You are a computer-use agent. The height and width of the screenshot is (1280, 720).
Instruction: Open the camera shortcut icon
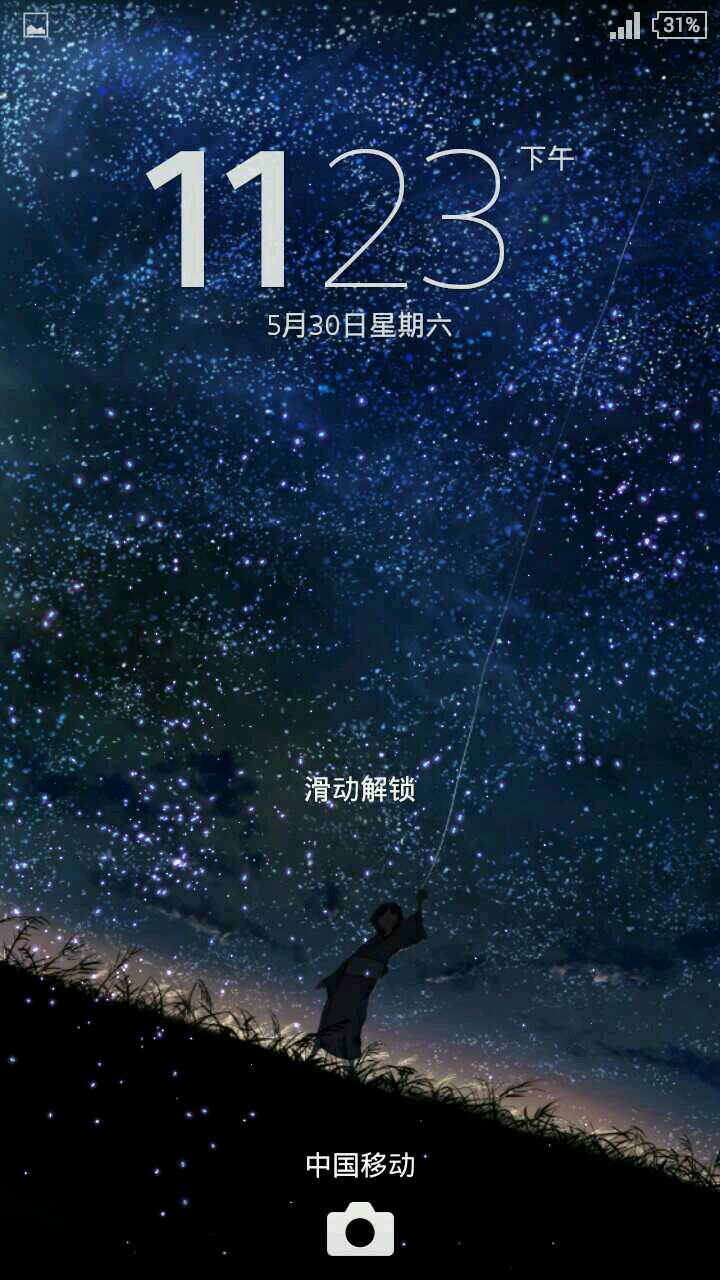click(360, 1230)
